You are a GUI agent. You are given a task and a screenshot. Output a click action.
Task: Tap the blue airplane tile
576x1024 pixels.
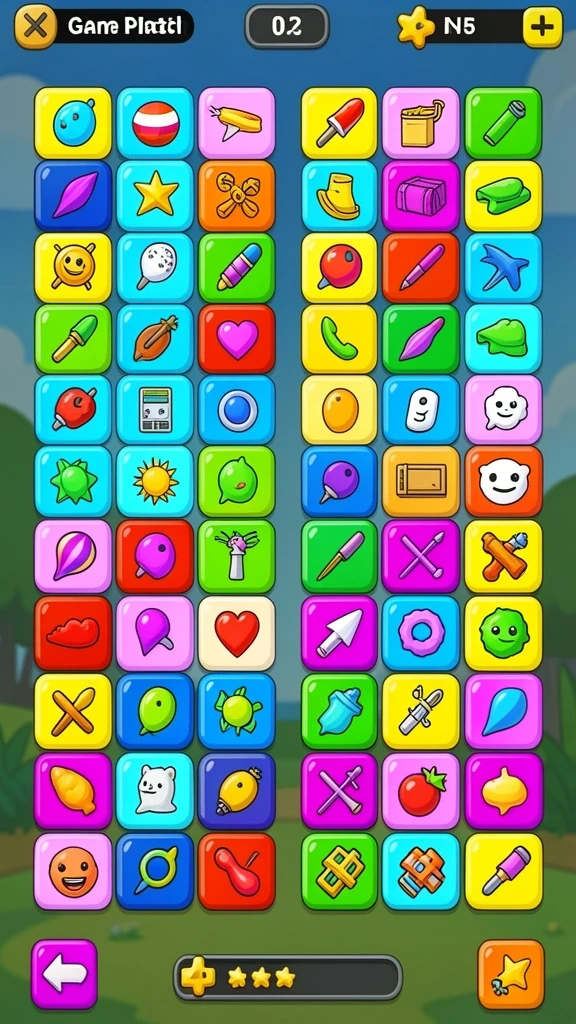[504, 267]
